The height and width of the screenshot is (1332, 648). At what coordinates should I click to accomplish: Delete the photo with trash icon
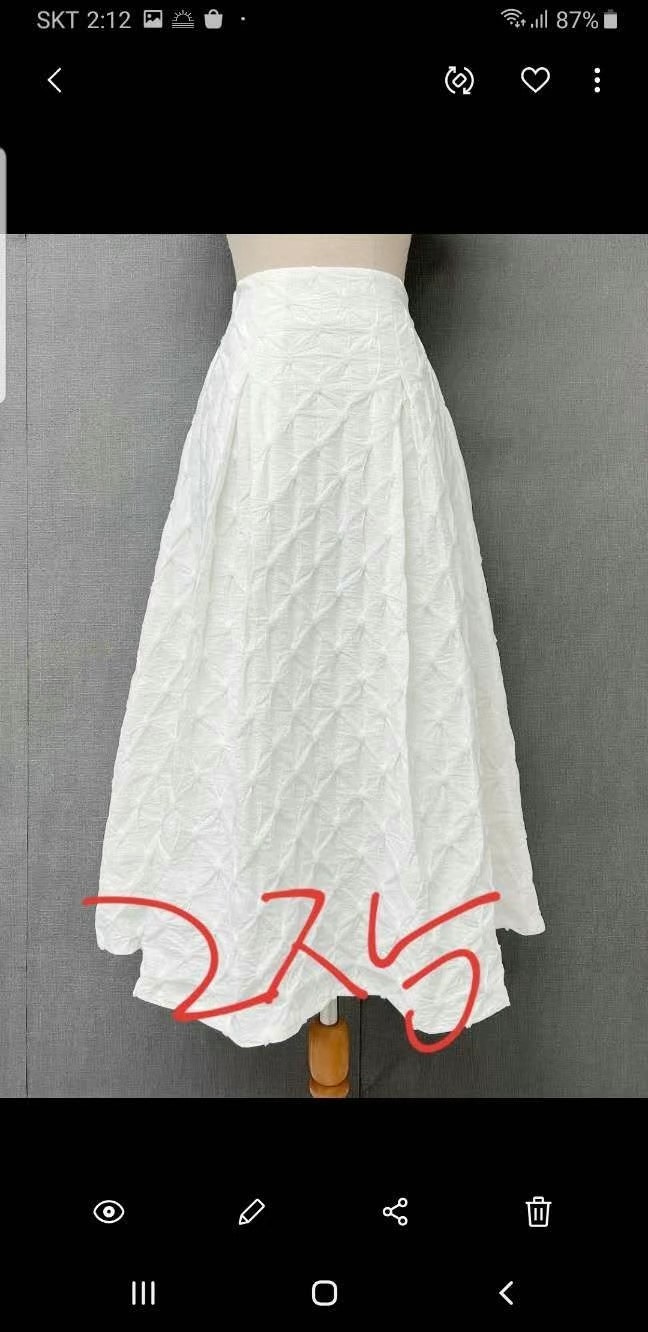click(538, 1212)
